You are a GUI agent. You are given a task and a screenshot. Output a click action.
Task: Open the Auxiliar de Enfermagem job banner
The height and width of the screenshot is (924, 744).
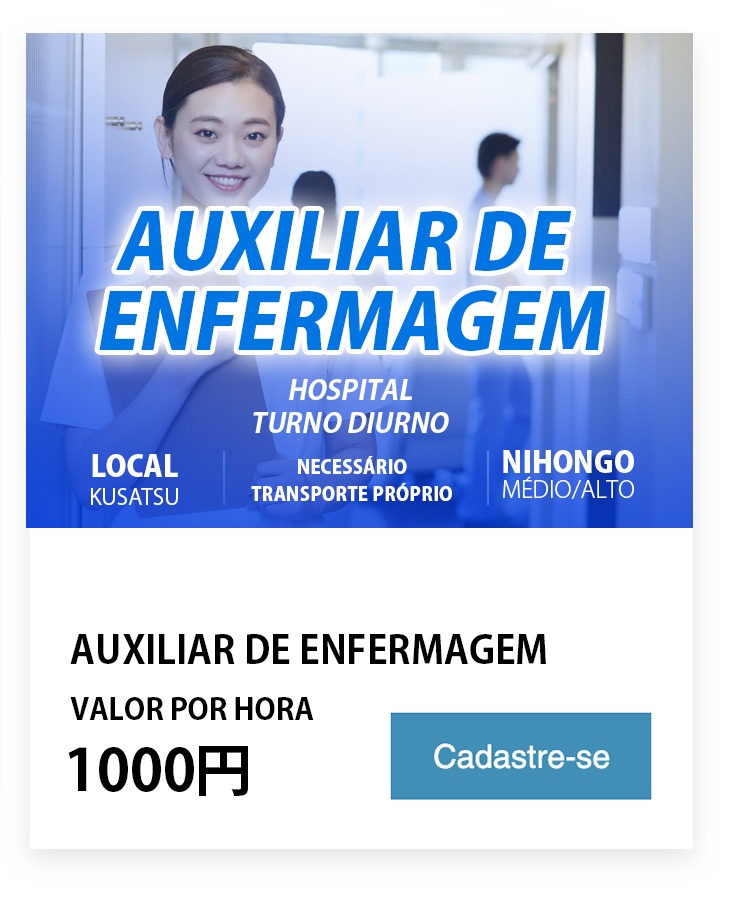point(359,281)
